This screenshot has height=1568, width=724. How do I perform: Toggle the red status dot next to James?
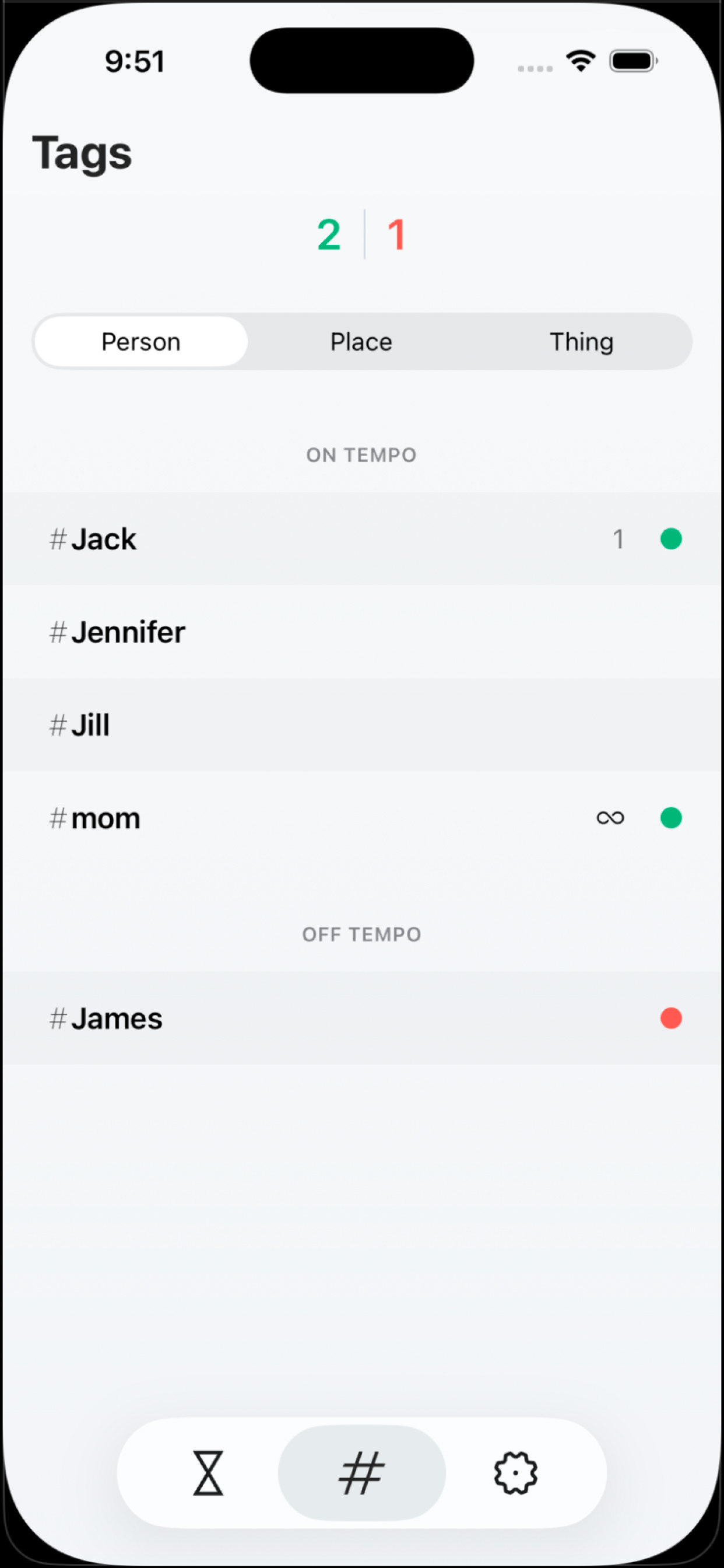tap(671, 1019)
